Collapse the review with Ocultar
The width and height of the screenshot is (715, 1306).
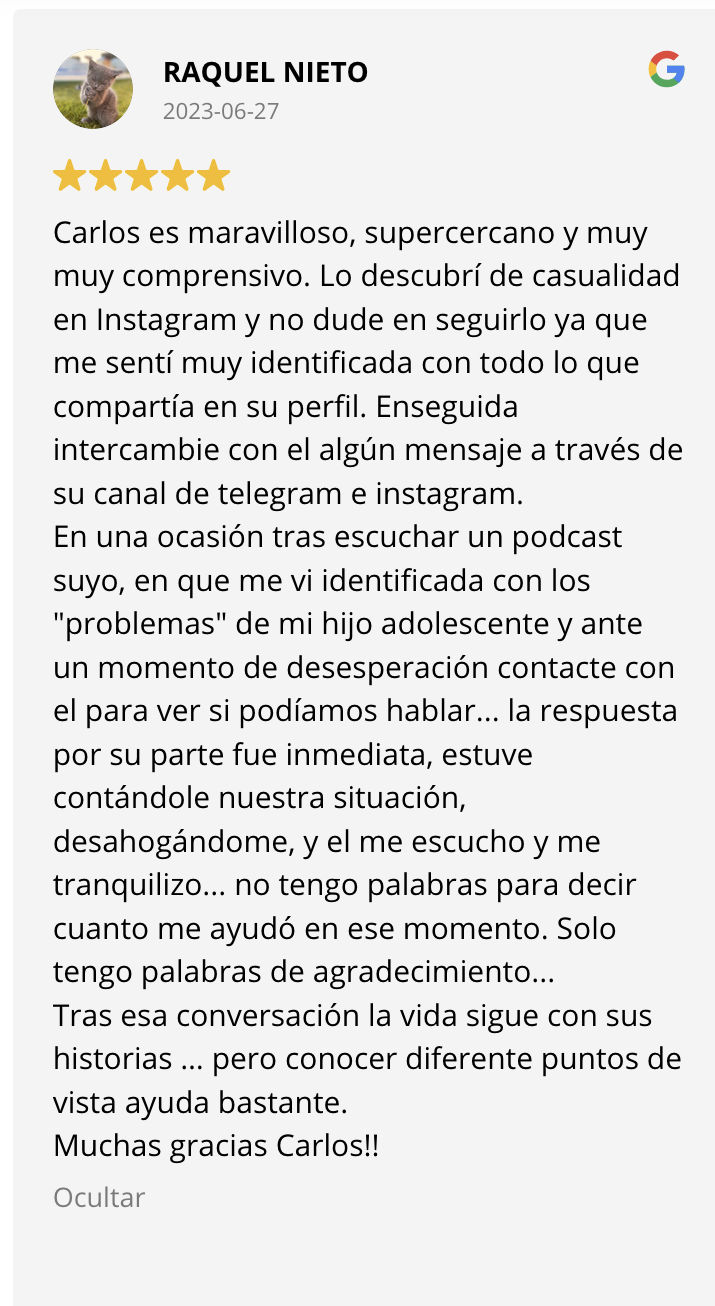pyautogui.click(x=99, y=1197)
